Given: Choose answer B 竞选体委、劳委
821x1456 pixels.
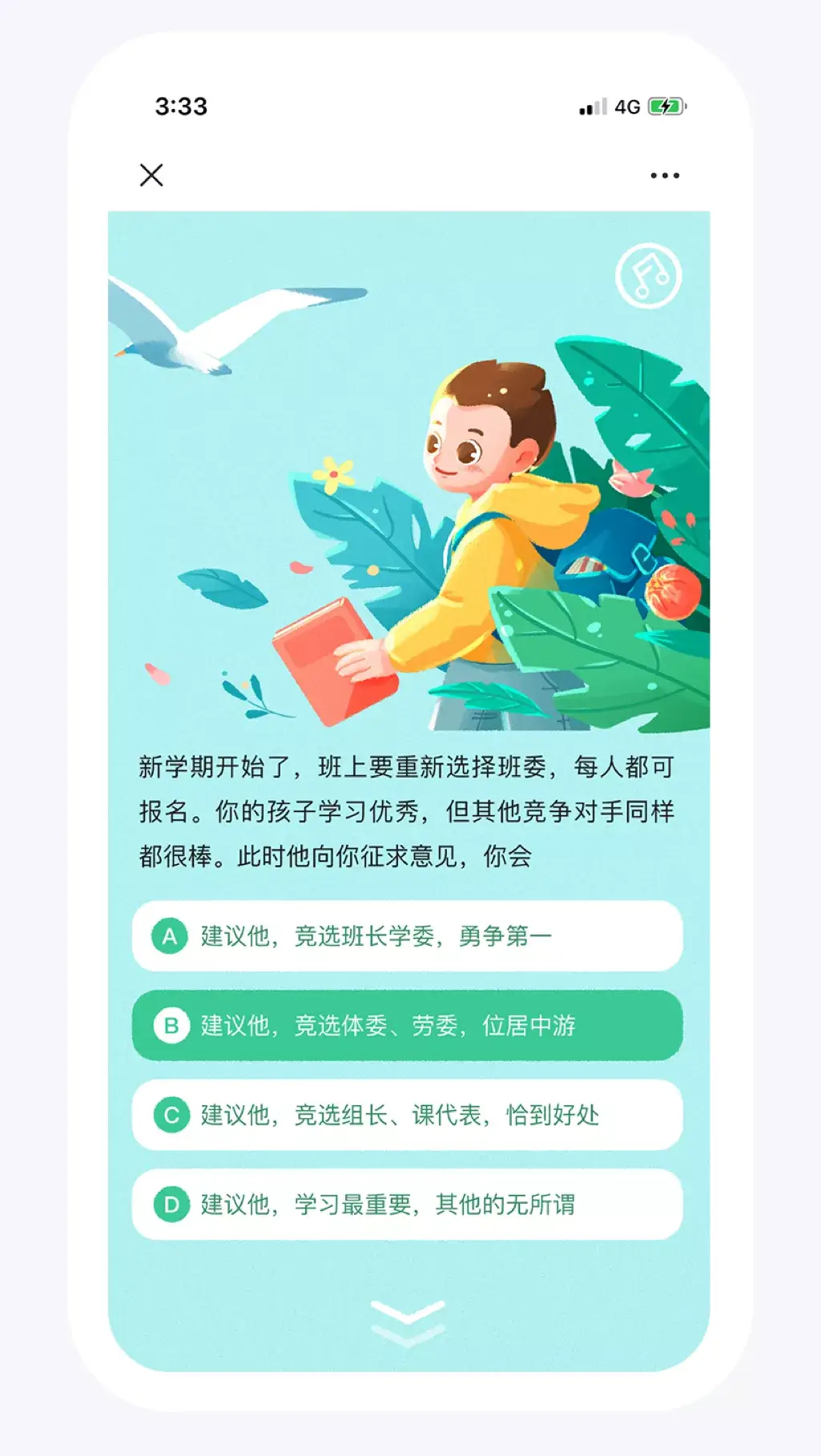Looking at the screenshot, I should pyautogui.click(x=407, y=1025).
